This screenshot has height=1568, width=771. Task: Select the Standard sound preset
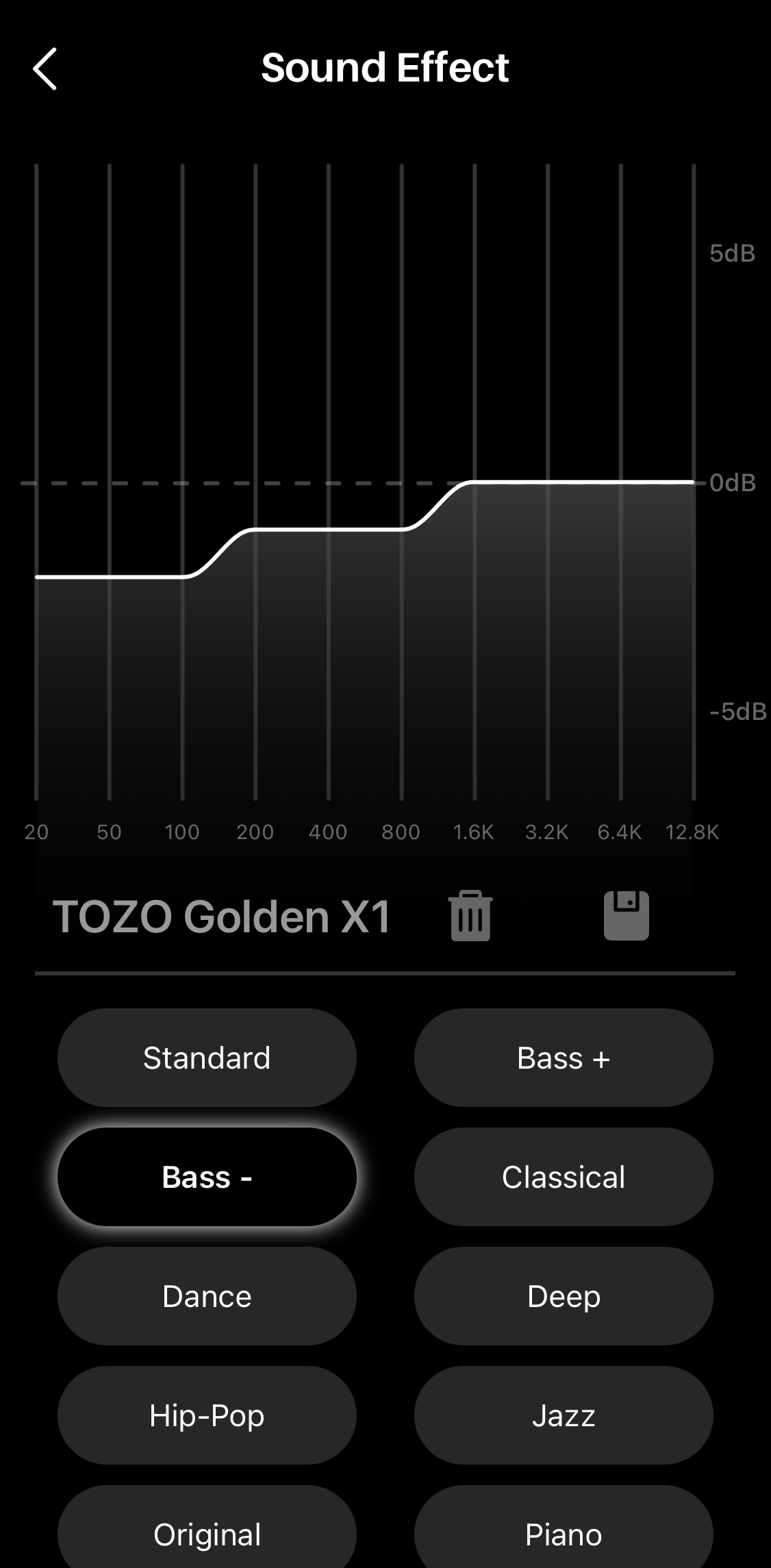click(207, 1058)
